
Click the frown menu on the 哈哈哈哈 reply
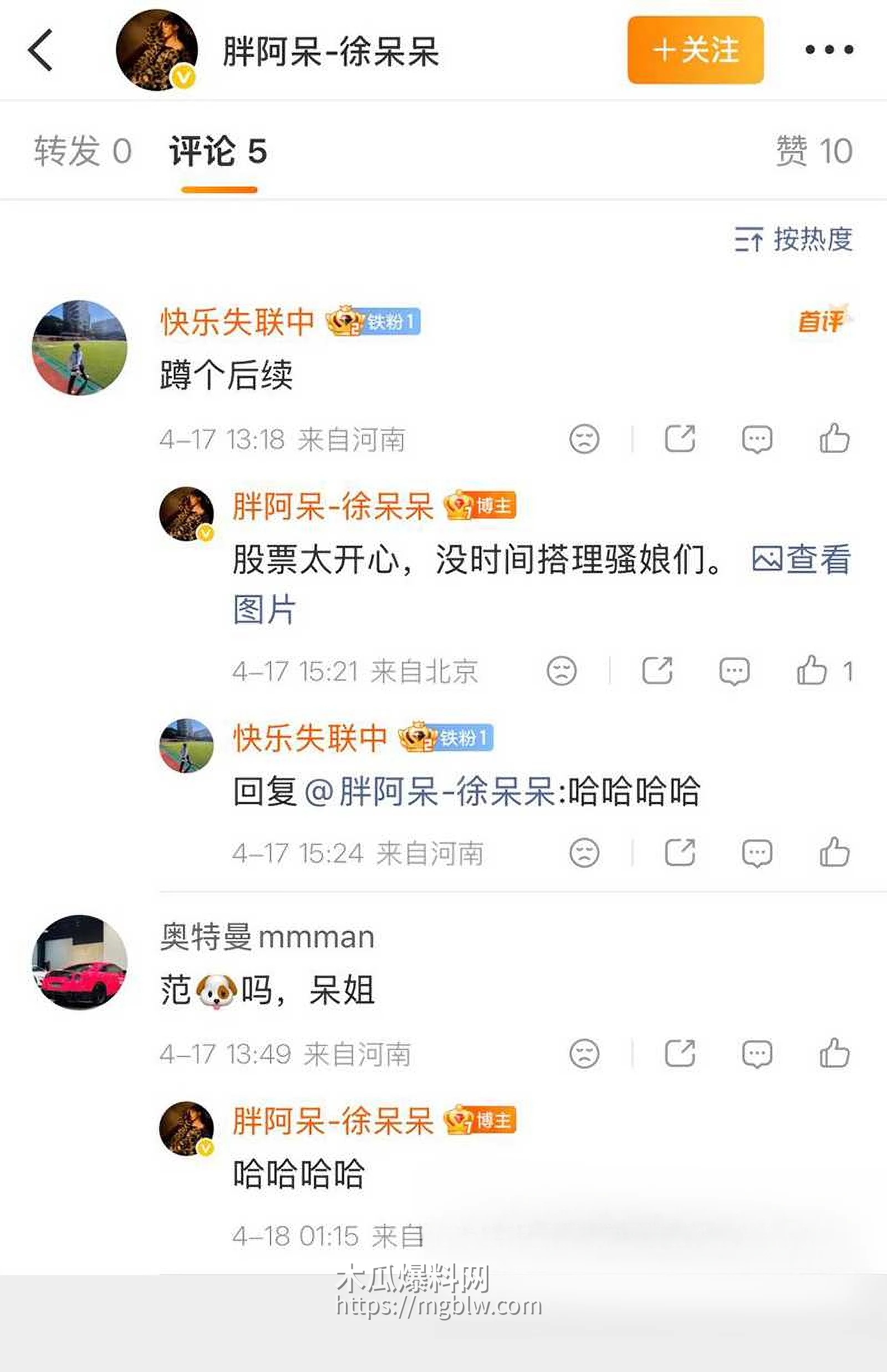[584, 854]
